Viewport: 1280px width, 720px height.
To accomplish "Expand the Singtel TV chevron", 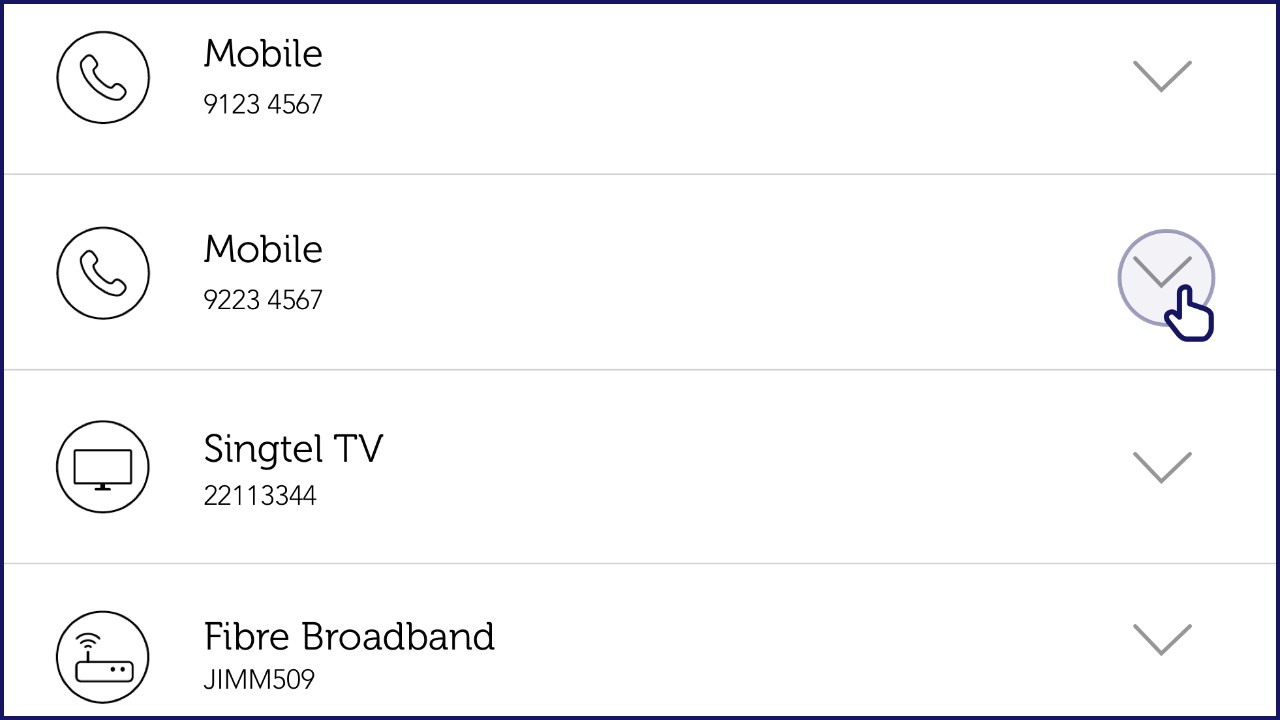I will coord(1161,467).
